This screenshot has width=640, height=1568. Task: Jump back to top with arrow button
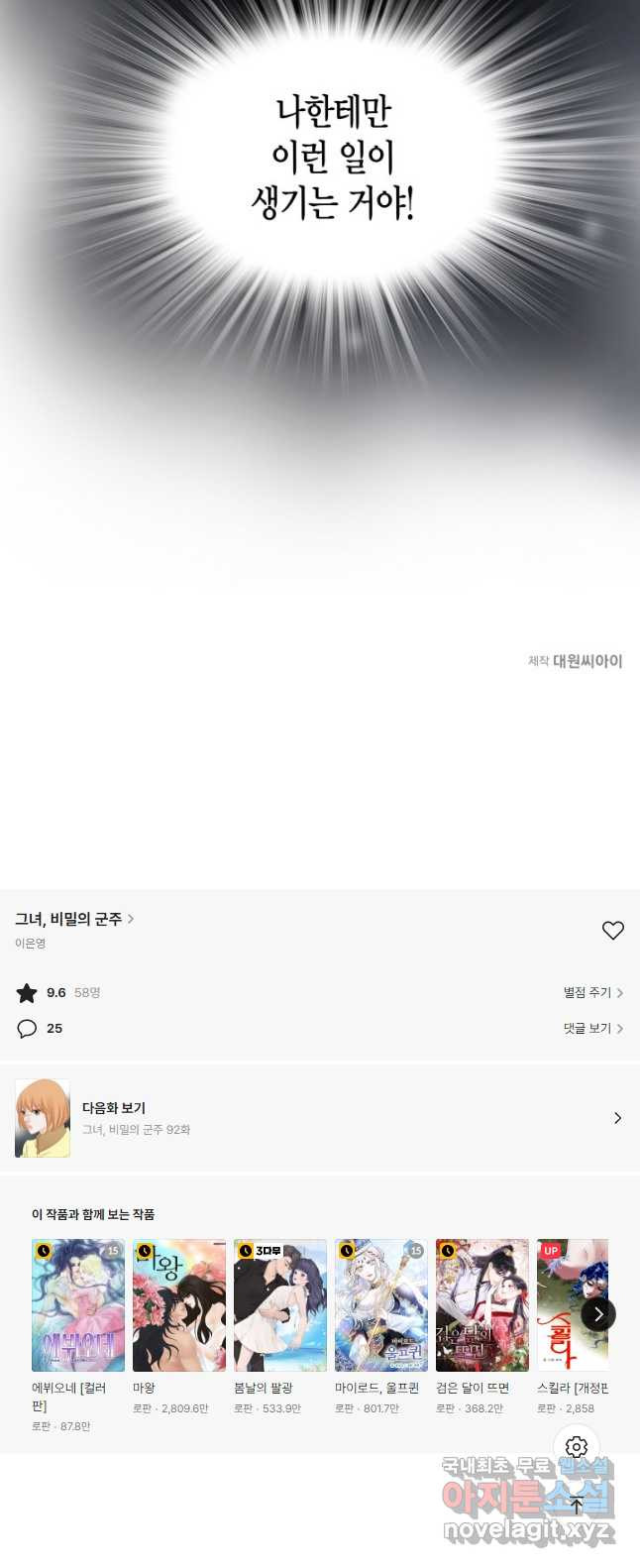click(577, 1505)
